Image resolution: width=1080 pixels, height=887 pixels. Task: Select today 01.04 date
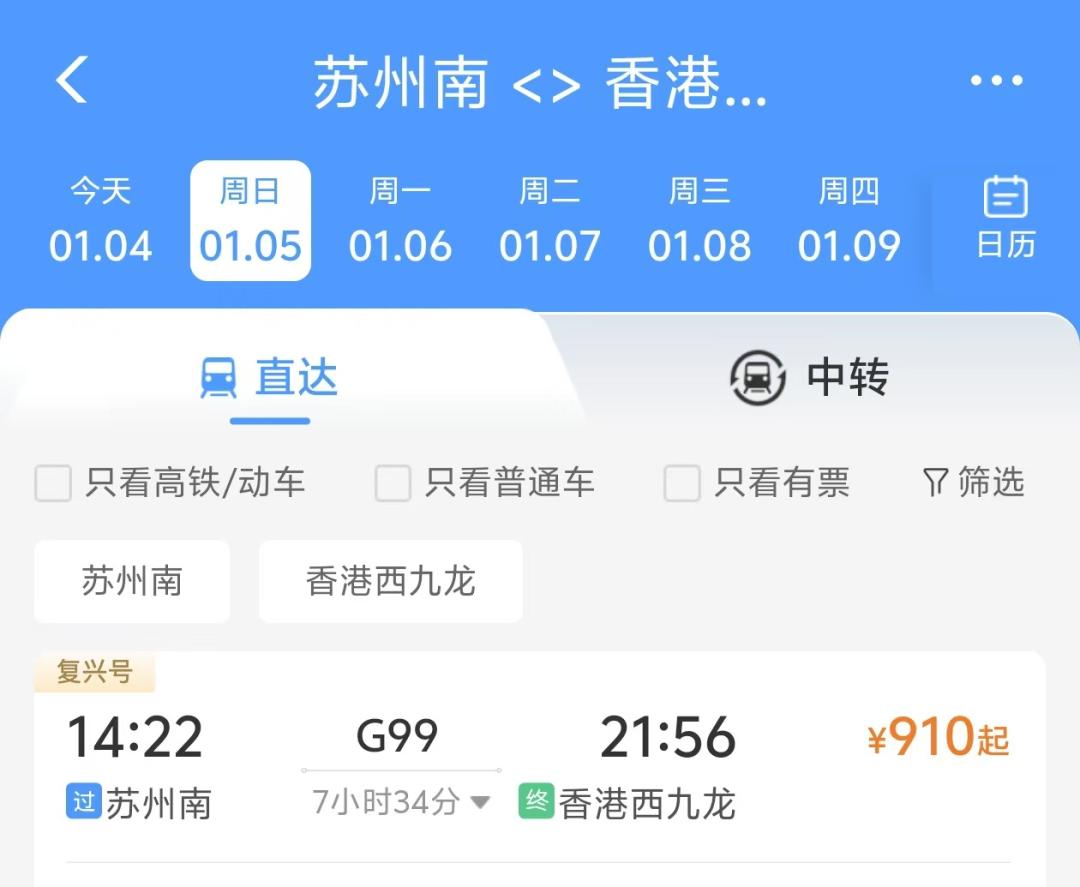click(x=100, y=221)
